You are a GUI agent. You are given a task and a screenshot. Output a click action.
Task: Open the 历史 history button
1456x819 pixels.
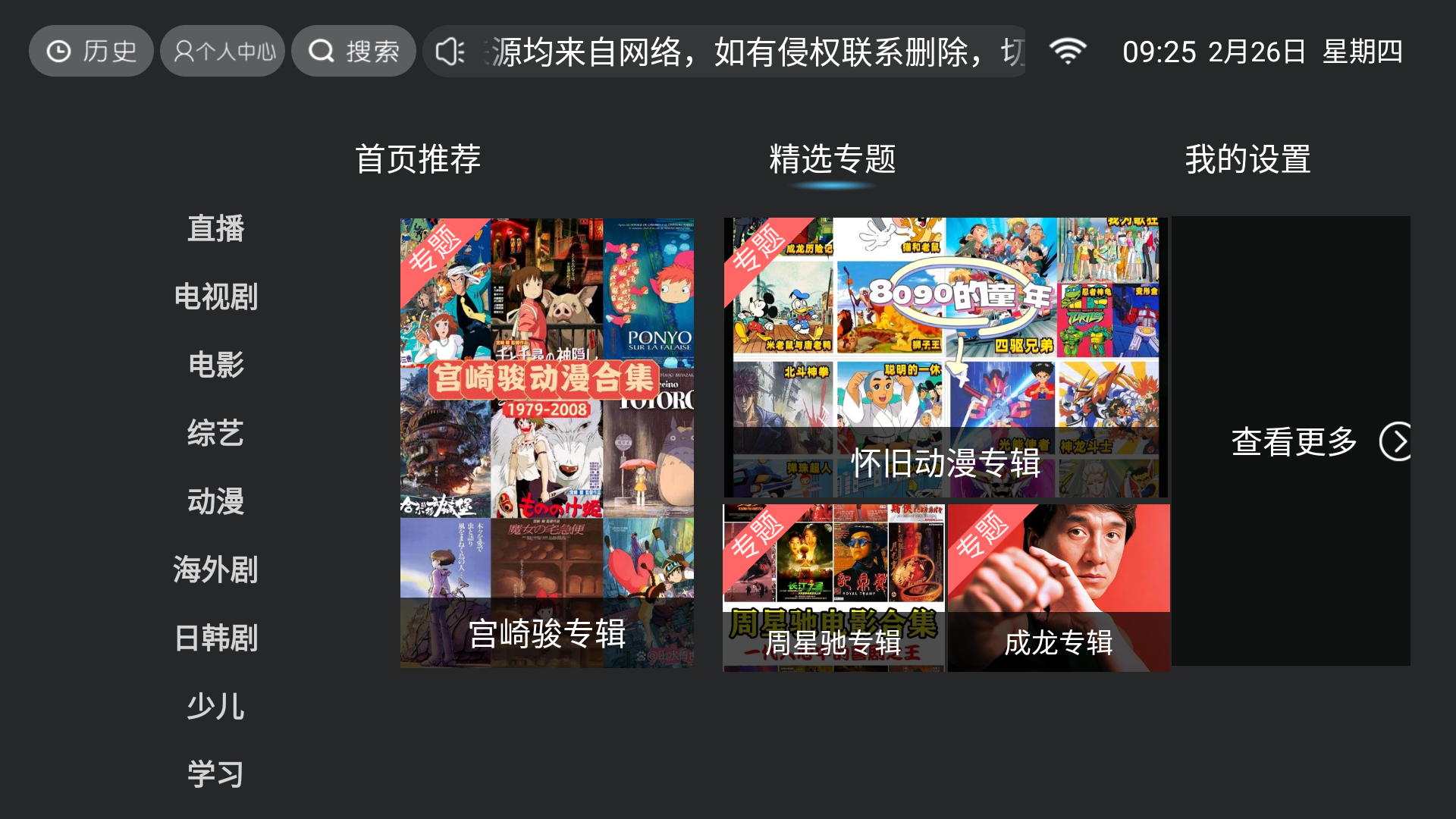pos(91,52)
